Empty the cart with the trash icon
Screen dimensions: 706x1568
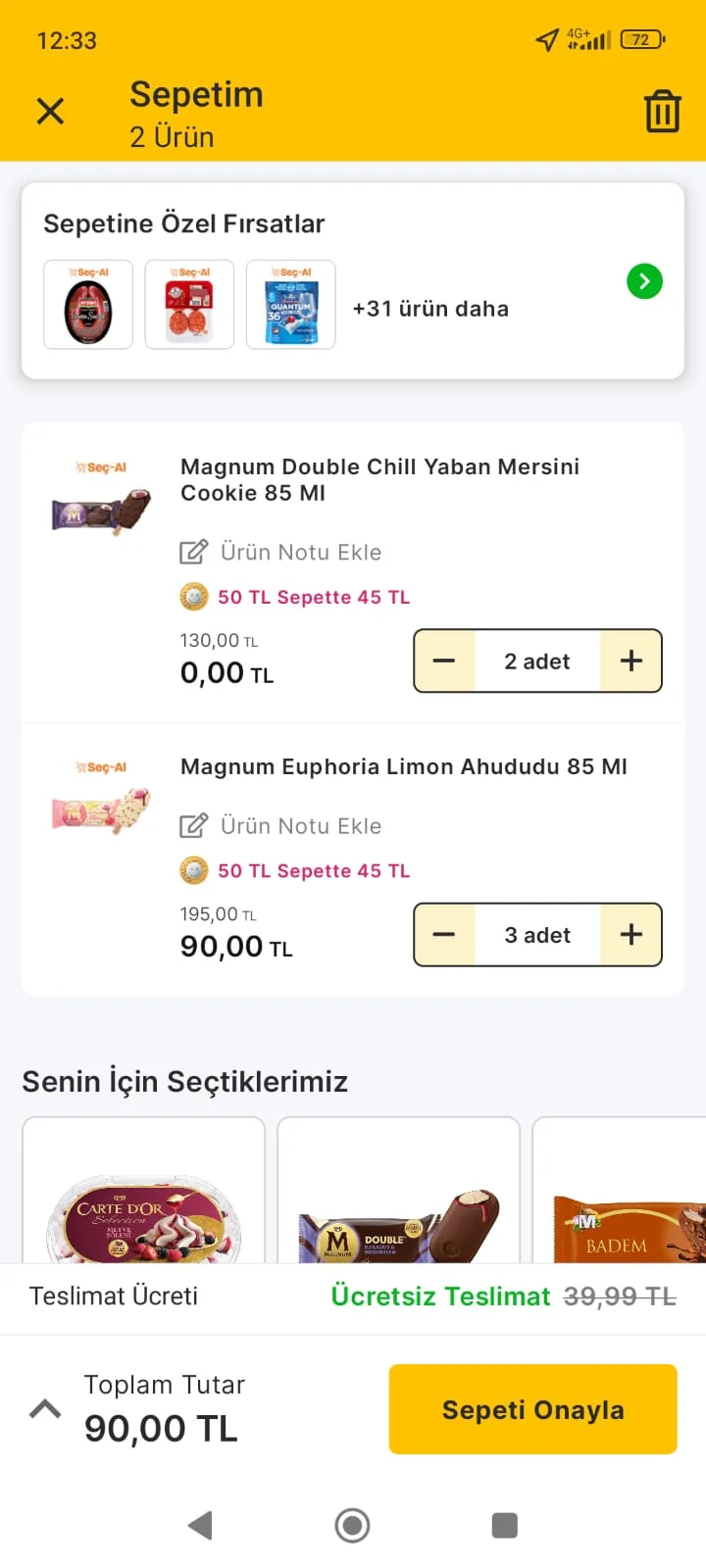[662, 112]
